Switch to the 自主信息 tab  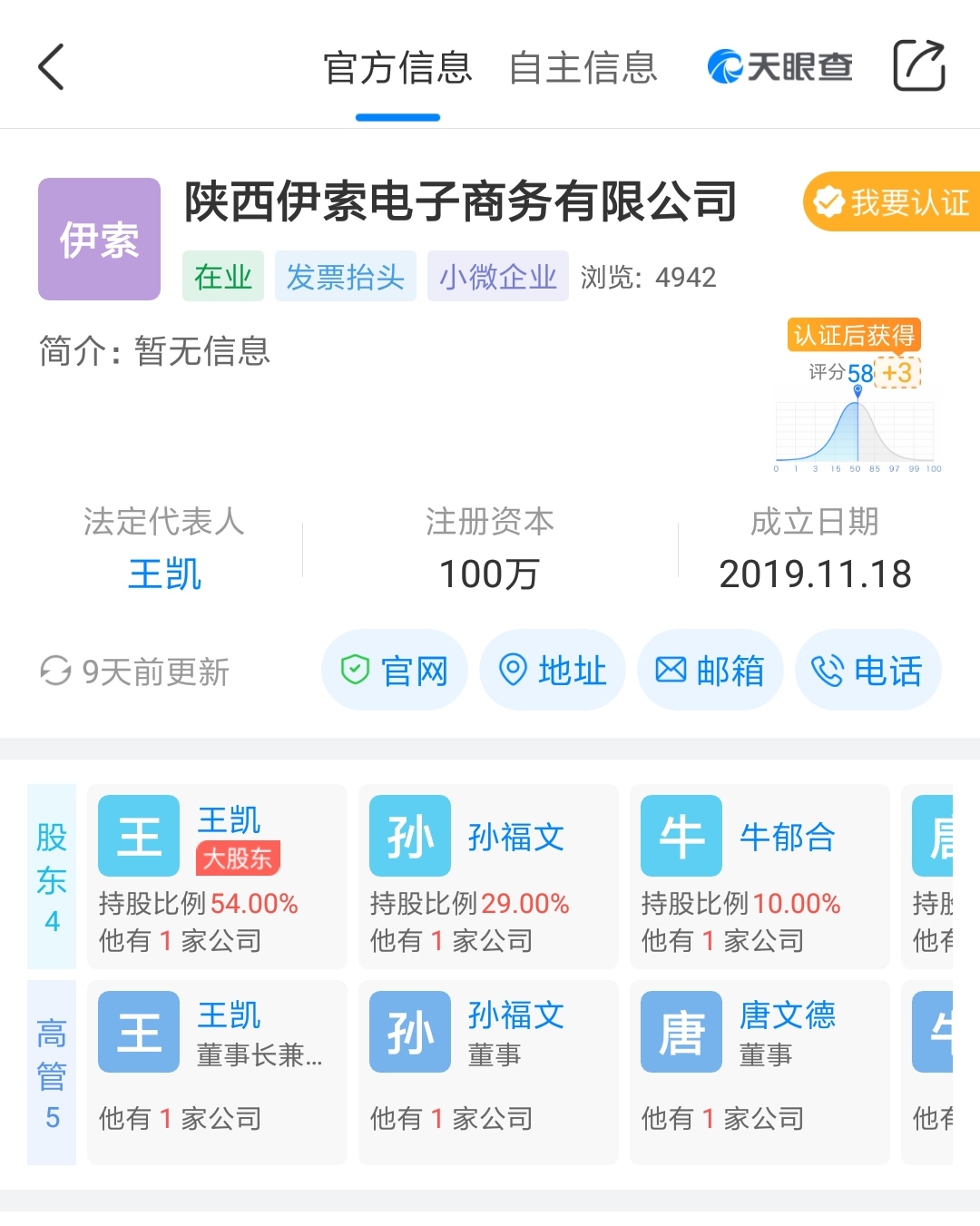(584, 68)
